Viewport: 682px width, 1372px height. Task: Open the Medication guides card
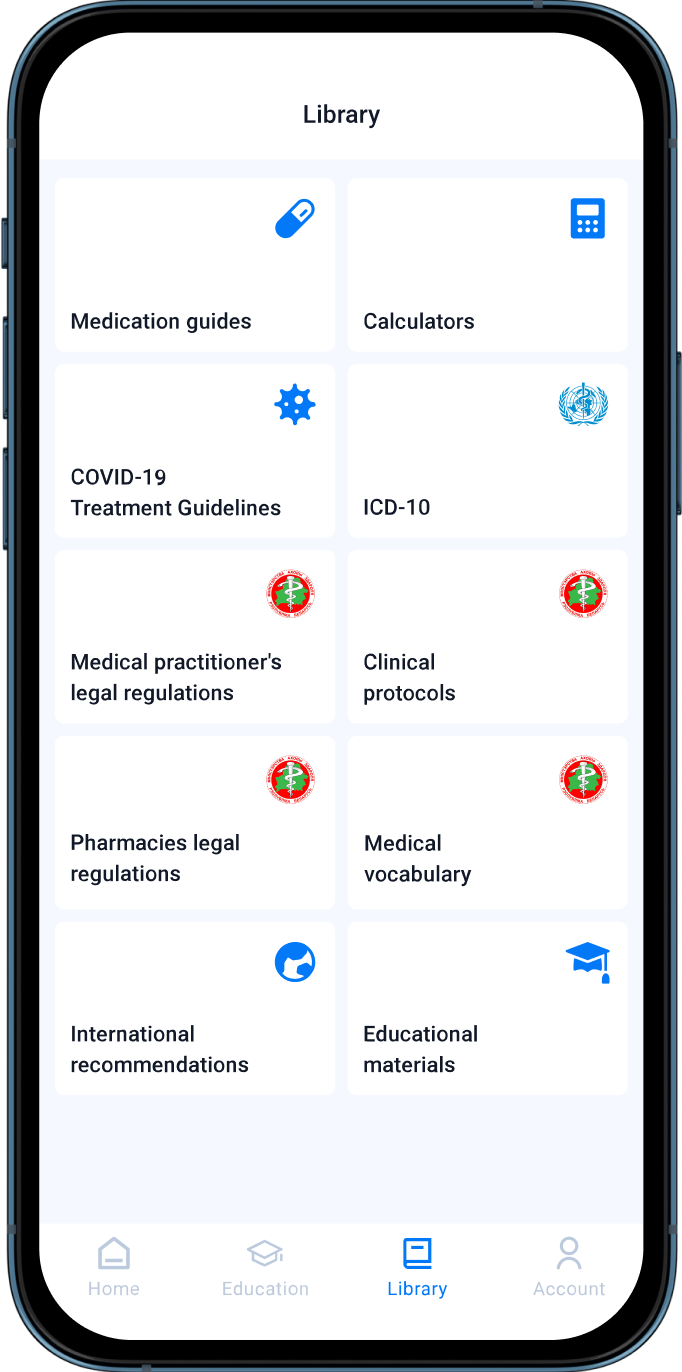coord(195,265)
